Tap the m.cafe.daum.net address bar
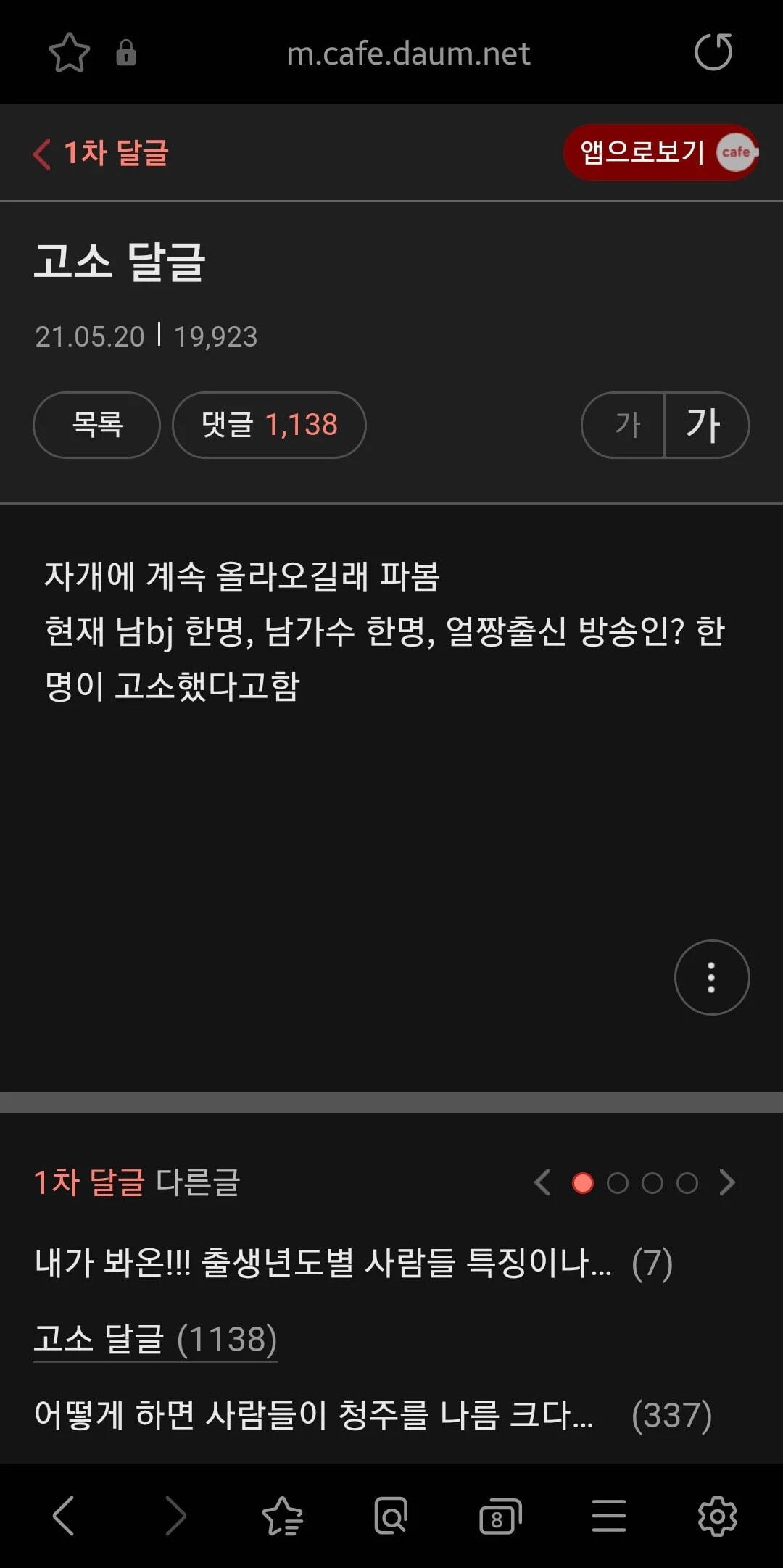Screen dimensions: 783x1568 pyautogui.click(x=408, y=54)
